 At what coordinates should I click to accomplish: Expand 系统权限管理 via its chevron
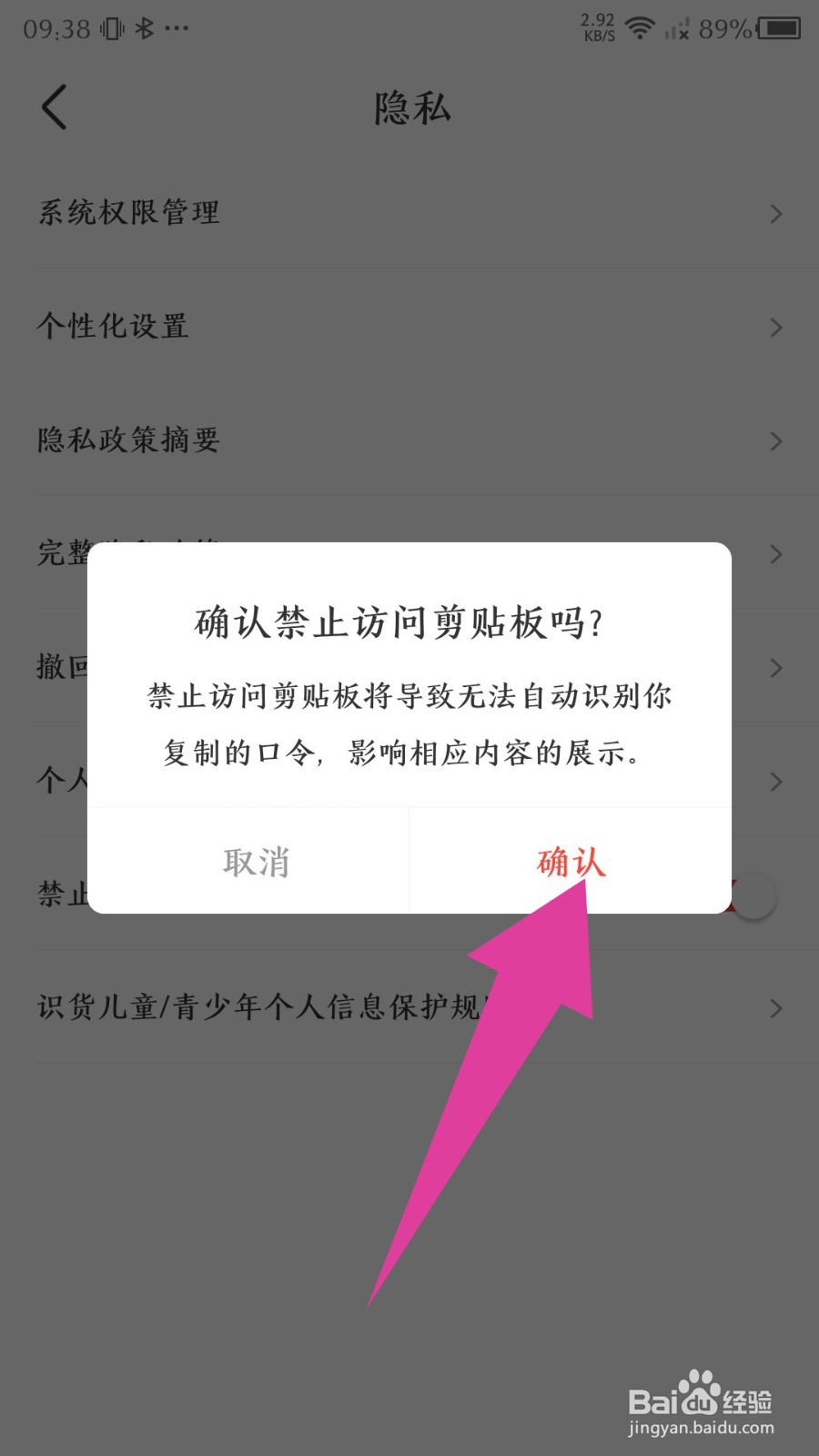coord(775,213)
